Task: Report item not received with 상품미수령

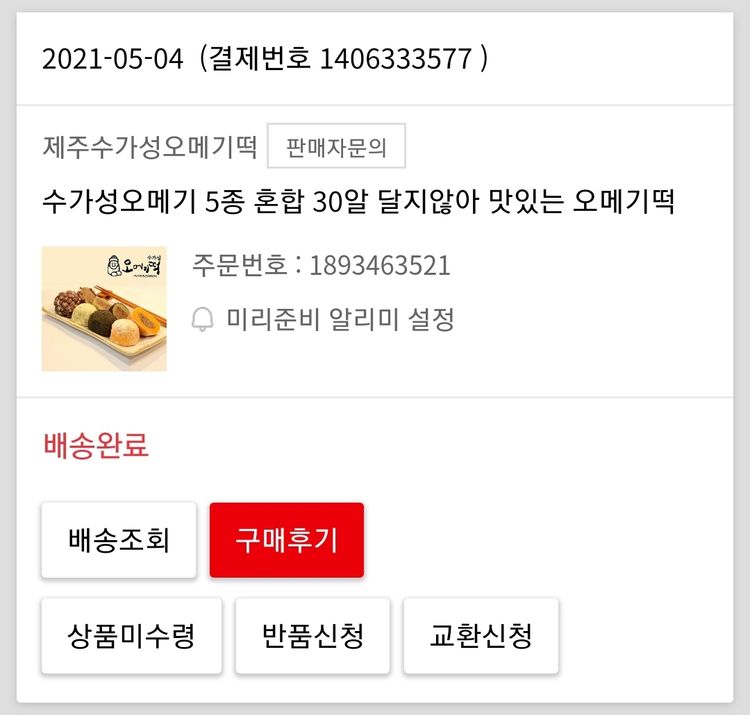Action: pos(131,636)
